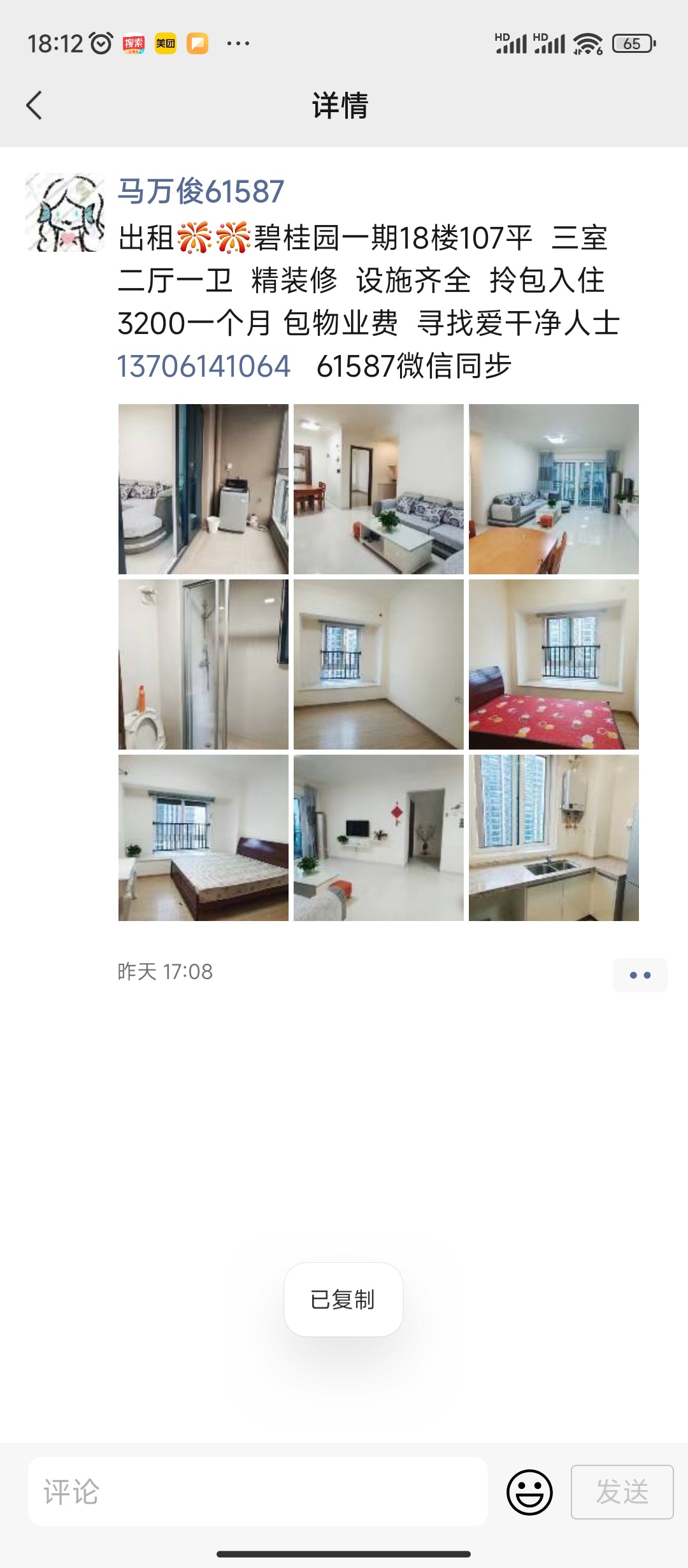Open the emoji picker
Screen dimensions: 688x1568
click(529, 1492)
